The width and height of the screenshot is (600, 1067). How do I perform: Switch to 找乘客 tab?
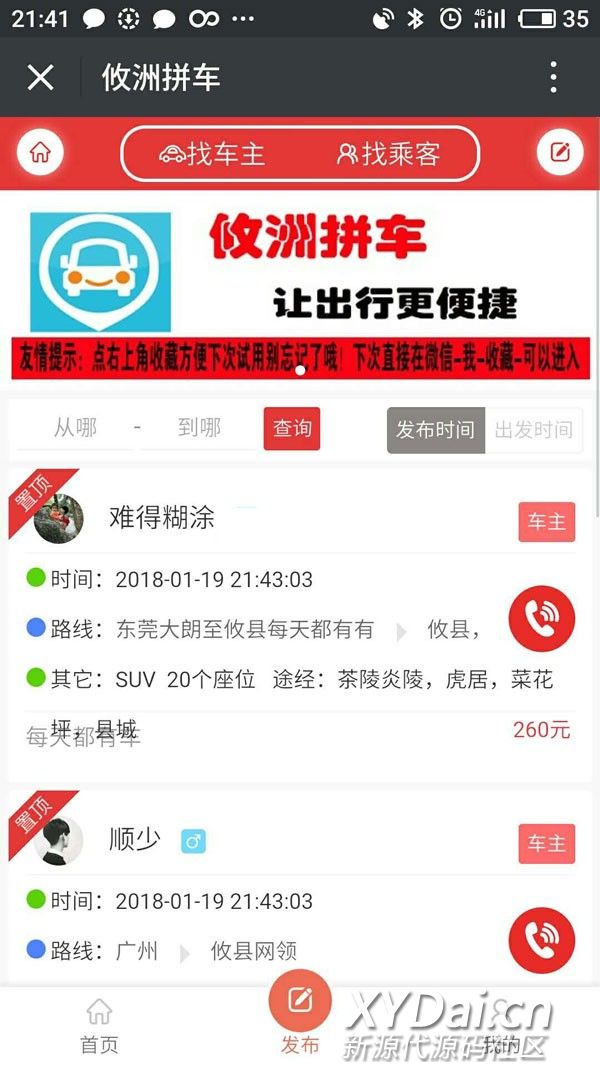388,154
